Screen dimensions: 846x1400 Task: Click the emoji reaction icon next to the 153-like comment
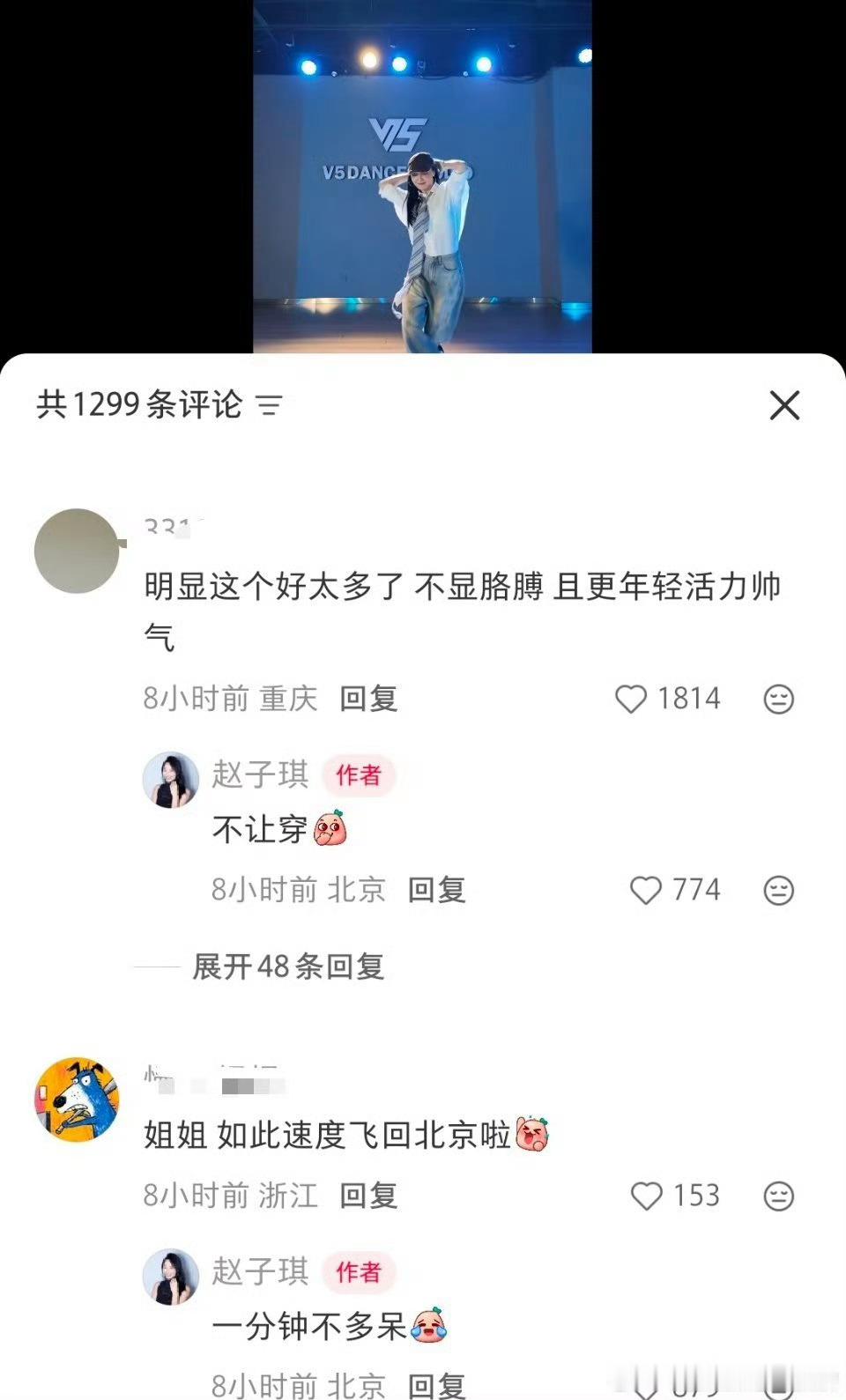(779, 1196)
